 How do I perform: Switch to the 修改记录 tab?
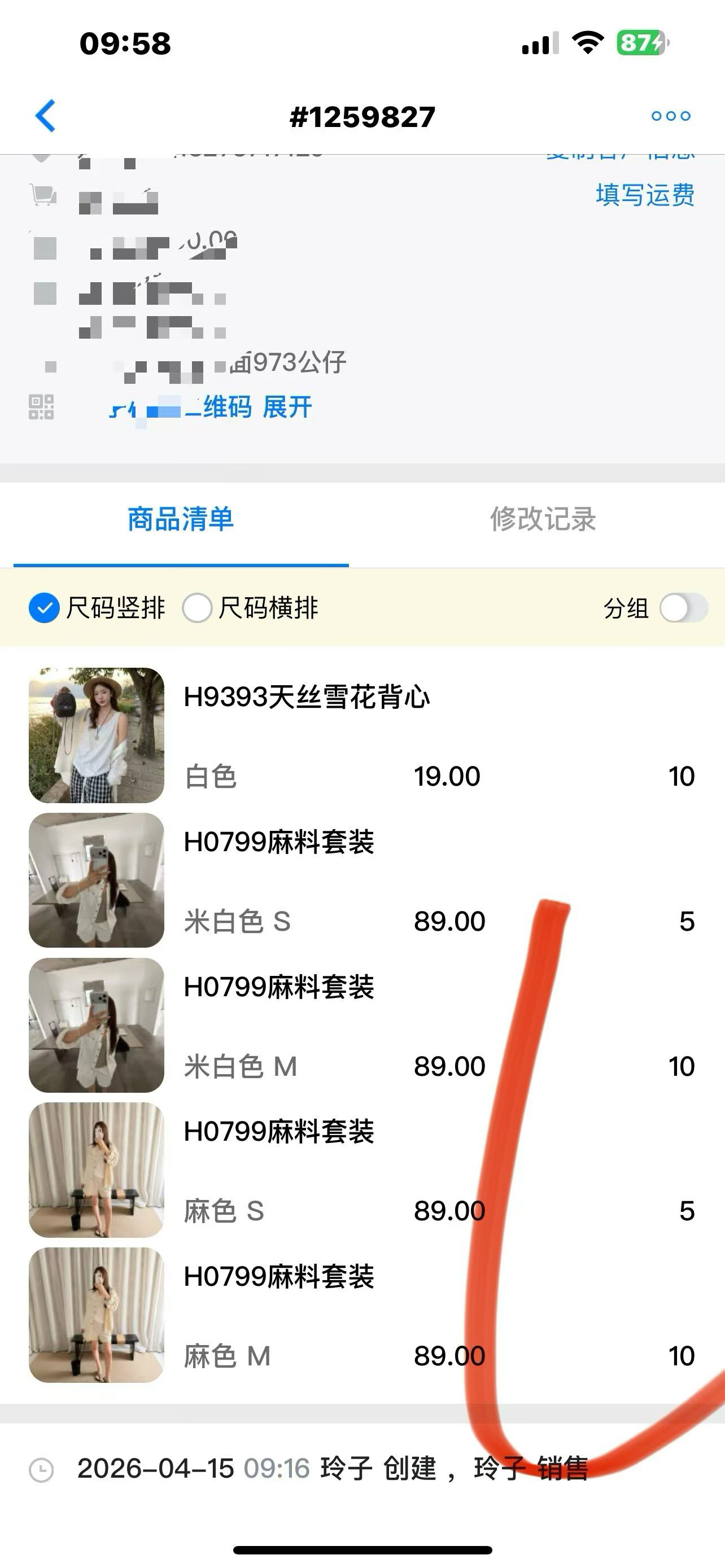[543, 519]
